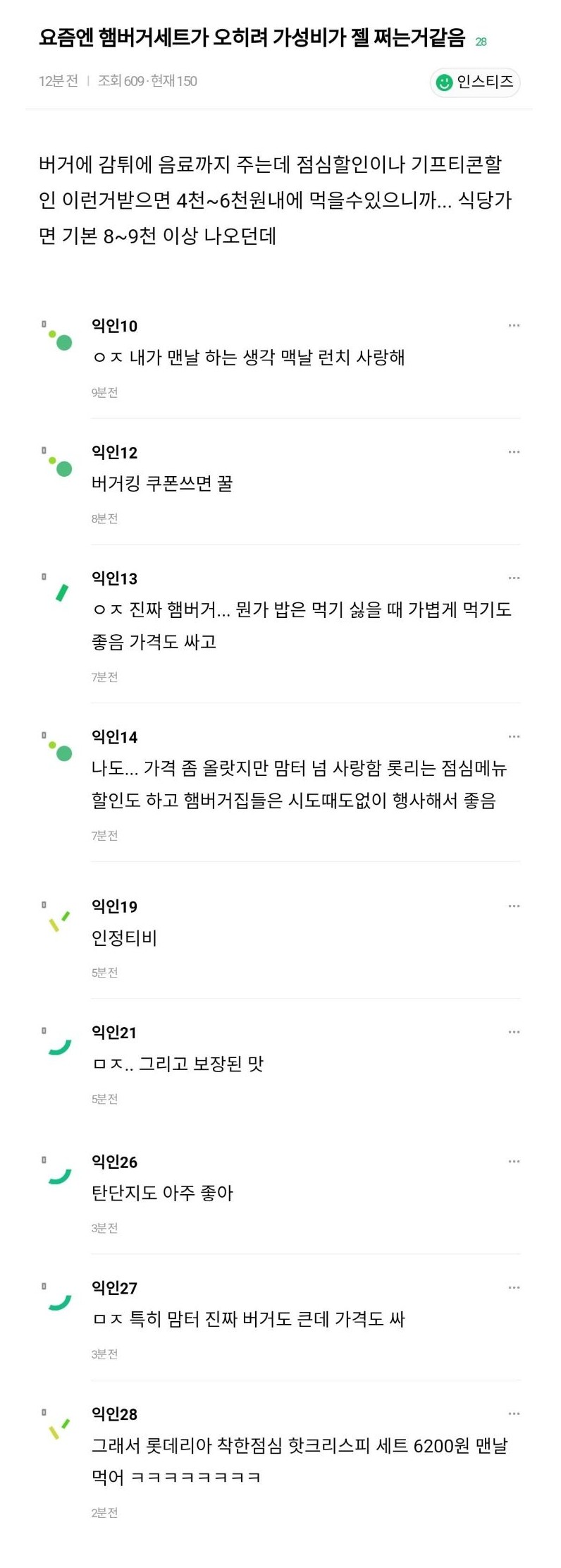Open comment options for 익인19
The height and width of the screenshot is (1568, 561).
pos(514,906)
